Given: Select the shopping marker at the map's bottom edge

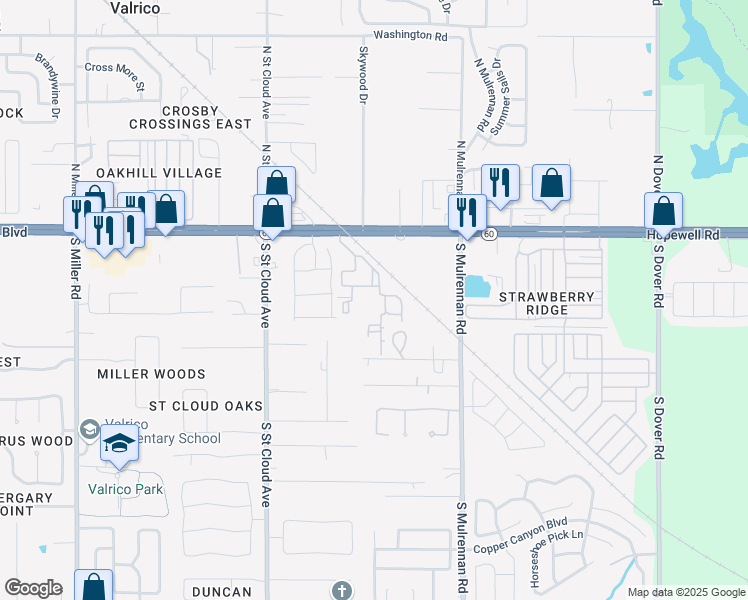Looking at the screenshot, I should [94, 585].
